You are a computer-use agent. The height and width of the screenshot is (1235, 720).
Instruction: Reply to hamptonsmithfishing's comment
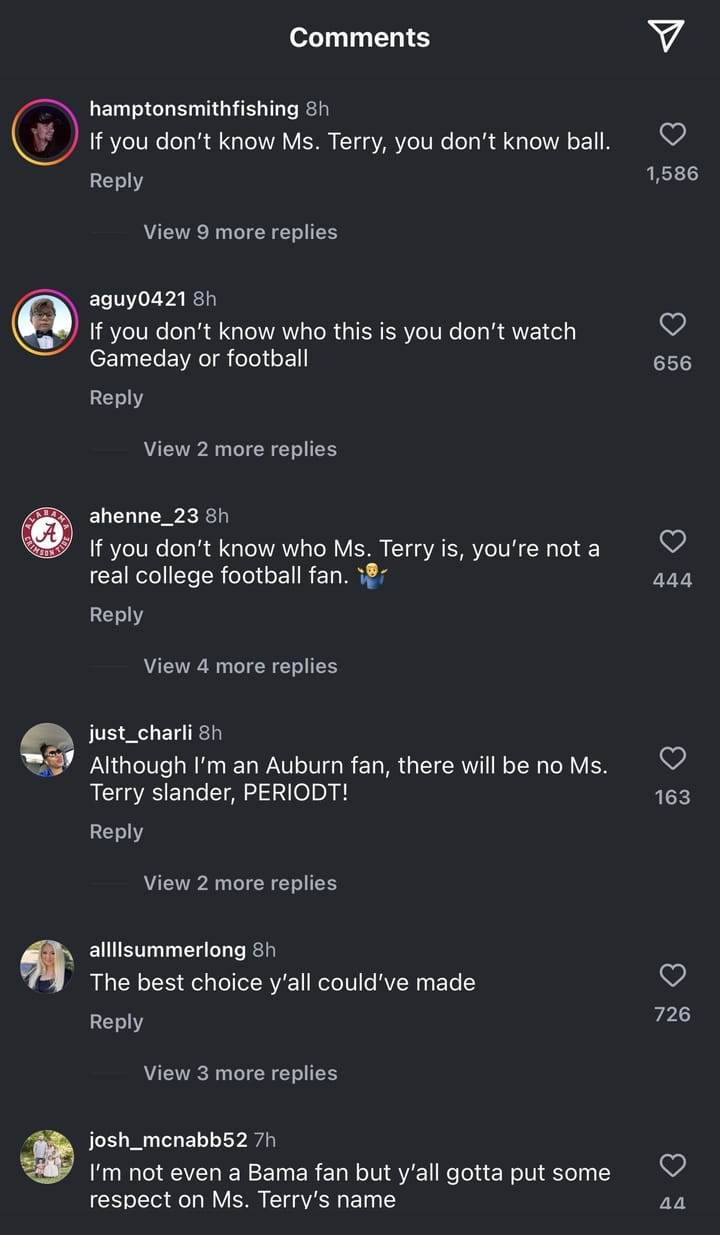(x=116, y=180)
